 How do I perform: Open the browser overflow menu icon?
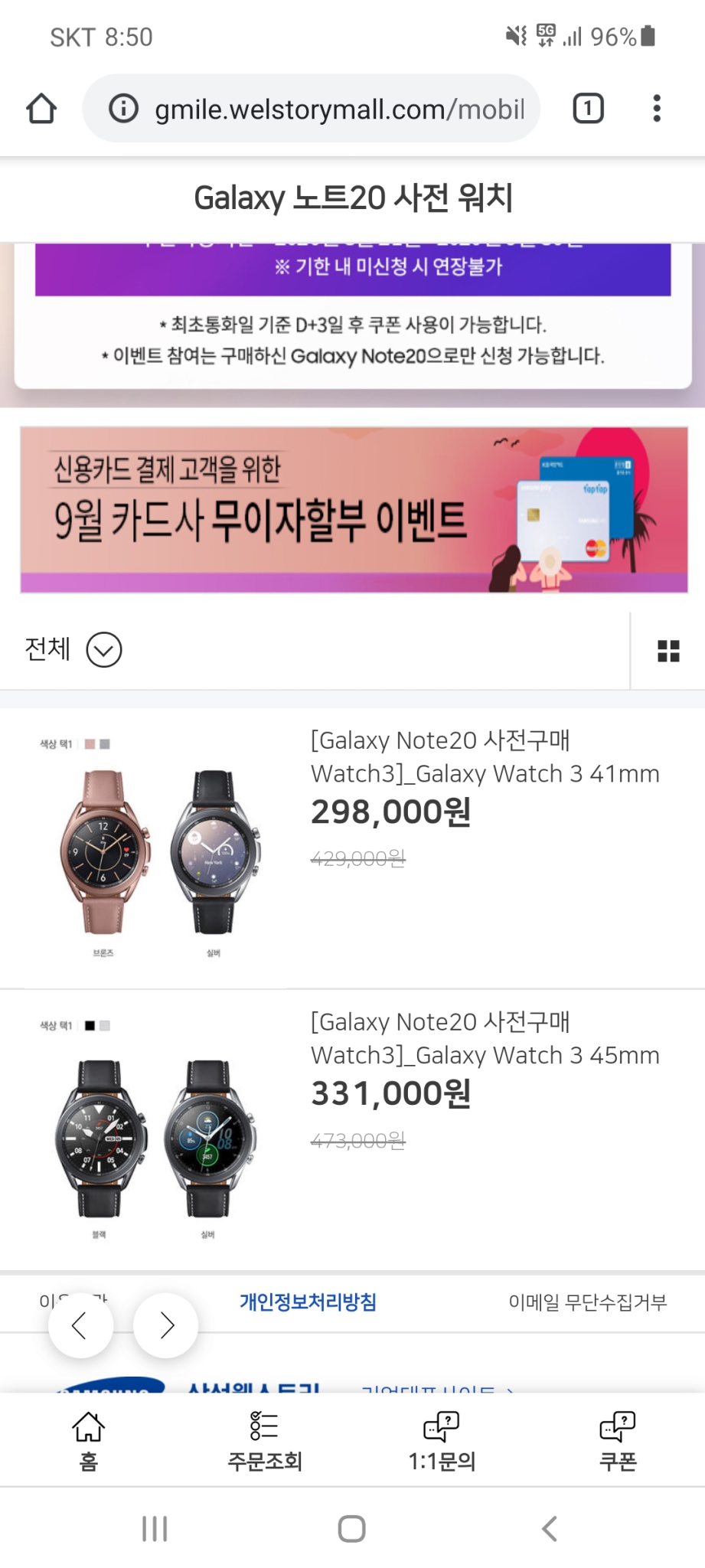[x=656, y=108]
